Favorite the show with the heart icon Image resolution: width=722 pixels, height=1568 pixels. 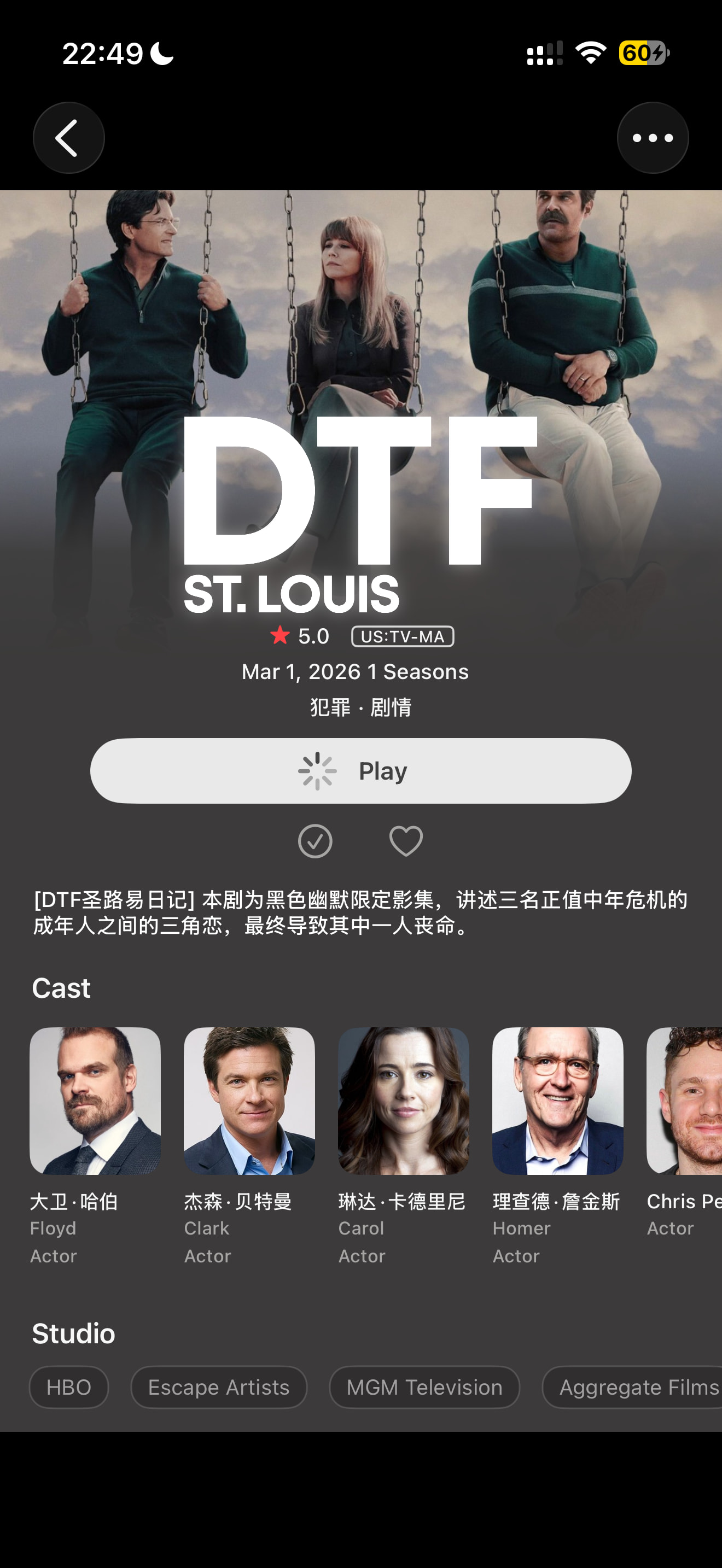406,841
